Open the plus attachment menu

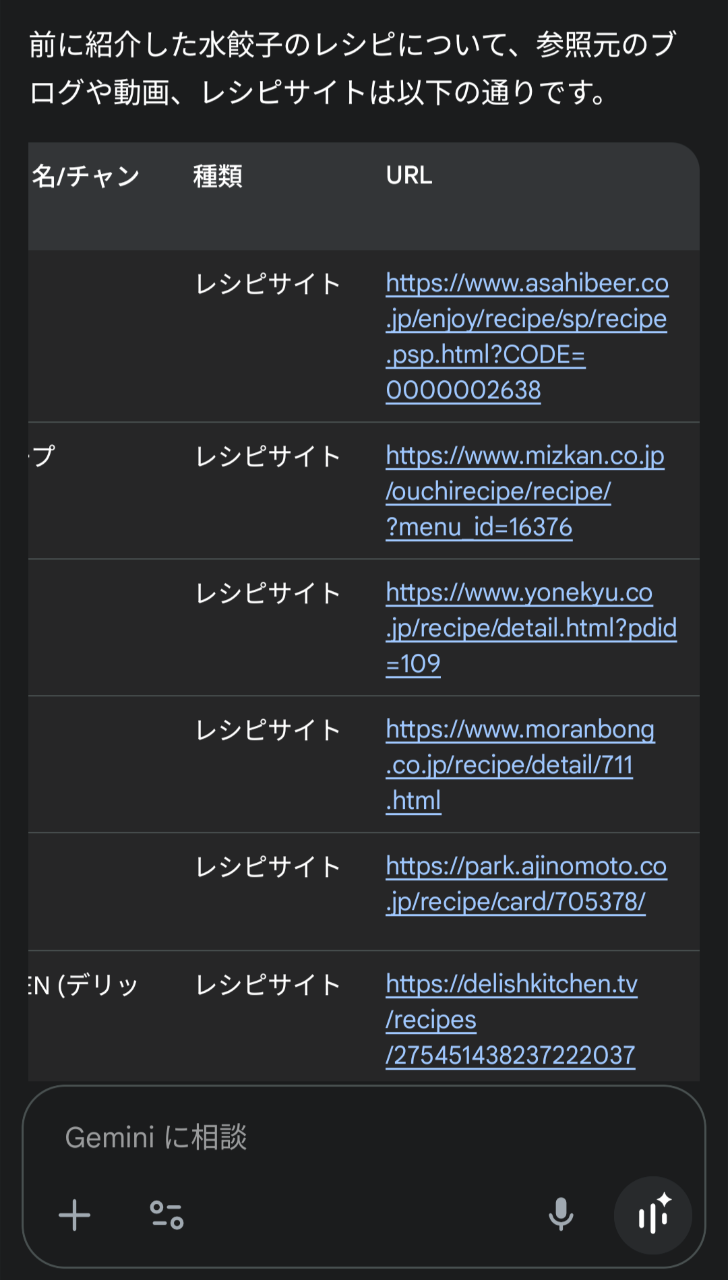pyautogui.click(x=75, y=1216)
